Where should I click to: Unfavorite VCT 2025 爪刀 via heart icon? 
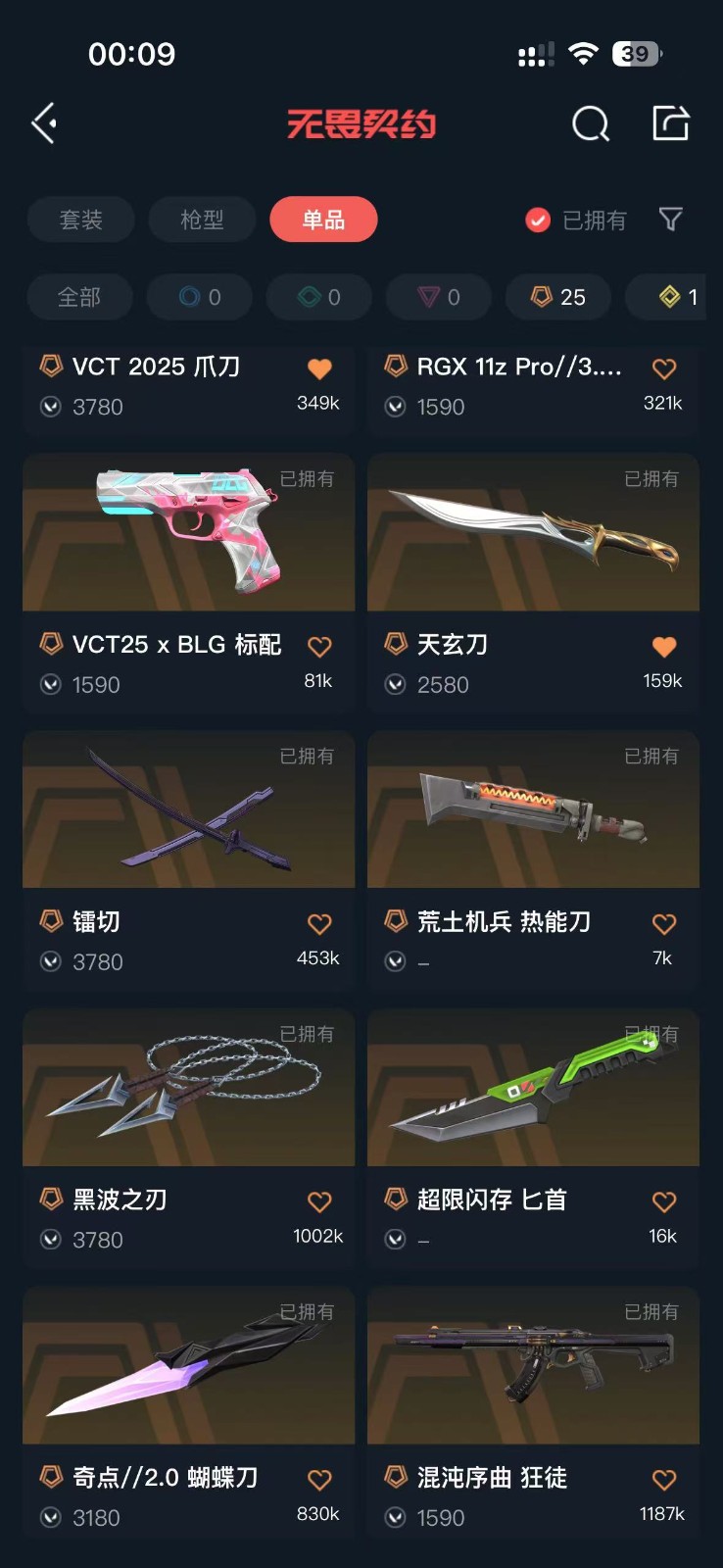(319, 369)
